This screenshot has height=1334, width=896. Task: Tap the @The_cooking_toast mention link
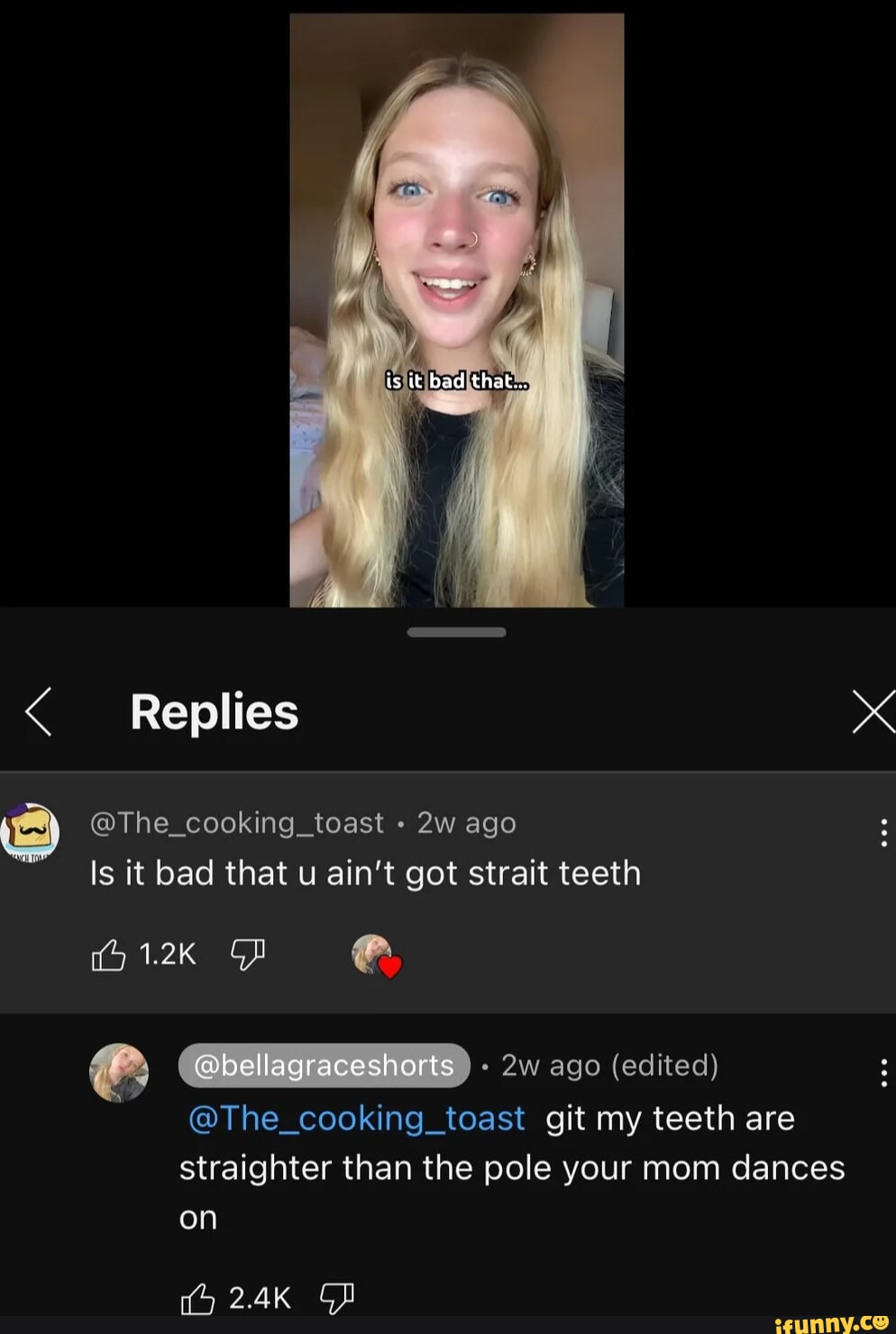357,1119
